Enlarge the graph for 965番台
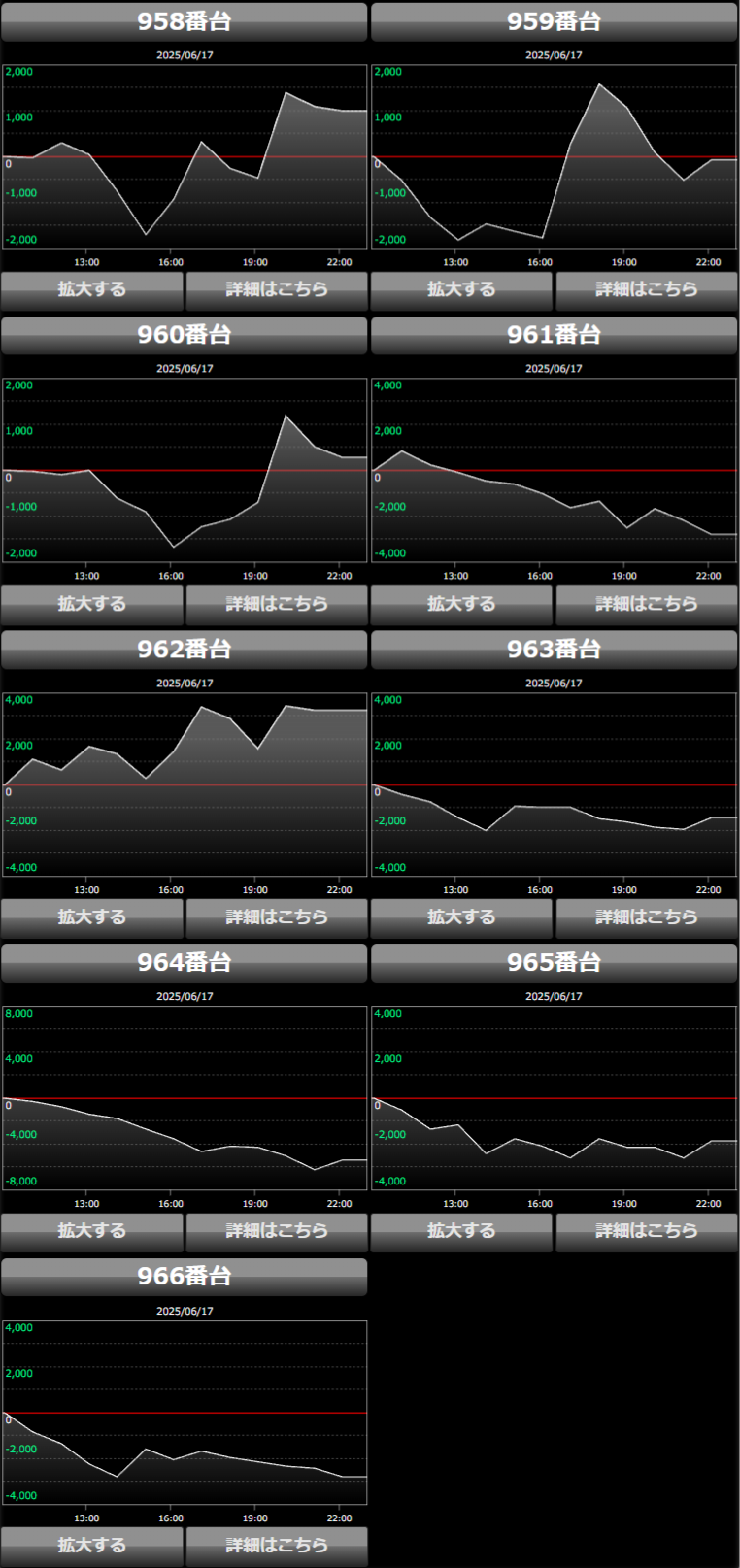Viewport: 740px width, 1568px height. [461, 1230]
